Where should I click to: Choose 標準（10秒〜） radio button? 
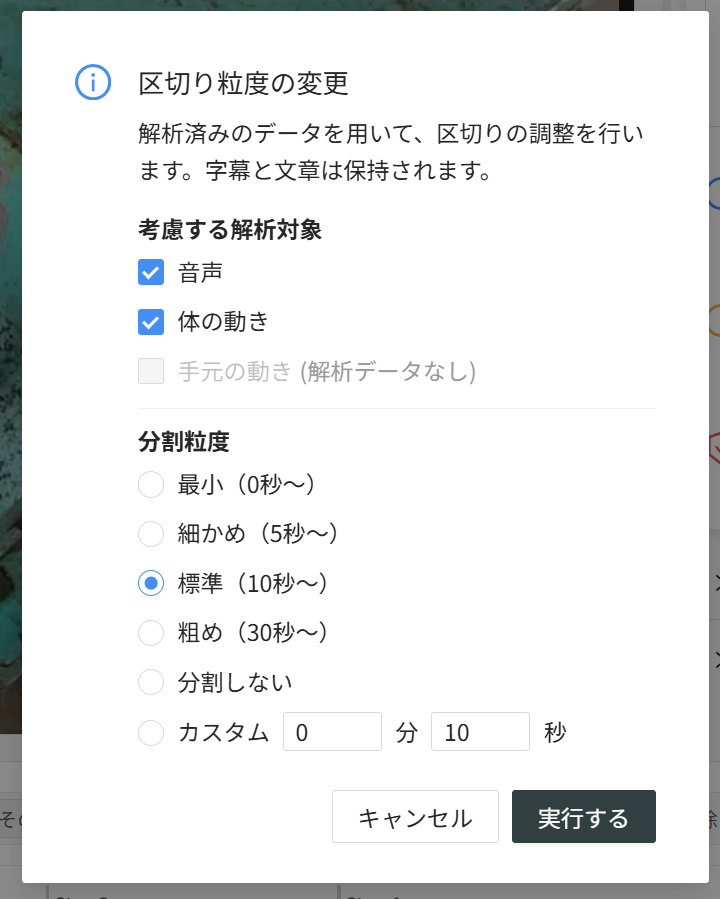(151, 583)
